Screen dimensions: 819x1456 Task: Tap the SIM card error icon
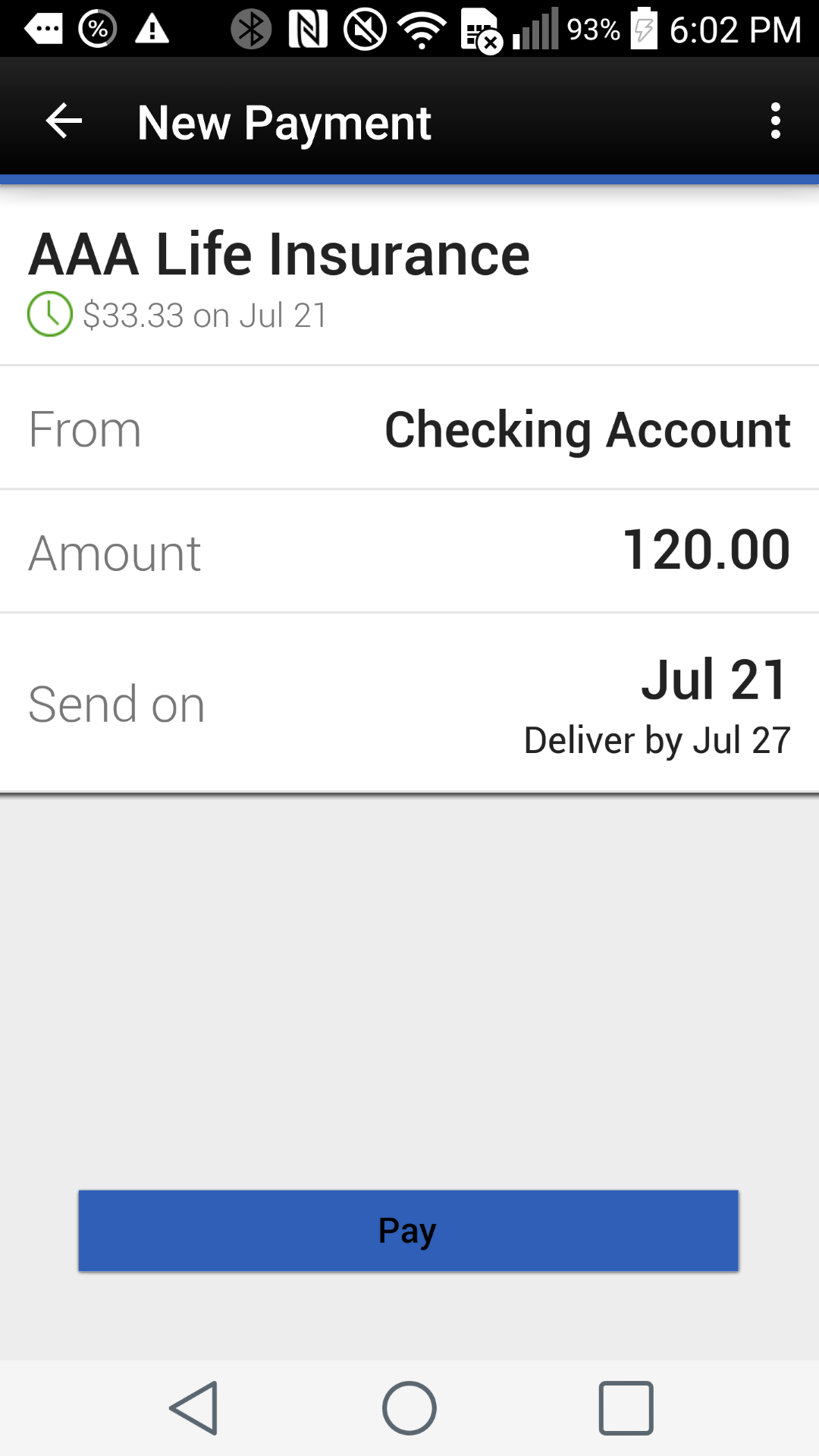479,29
